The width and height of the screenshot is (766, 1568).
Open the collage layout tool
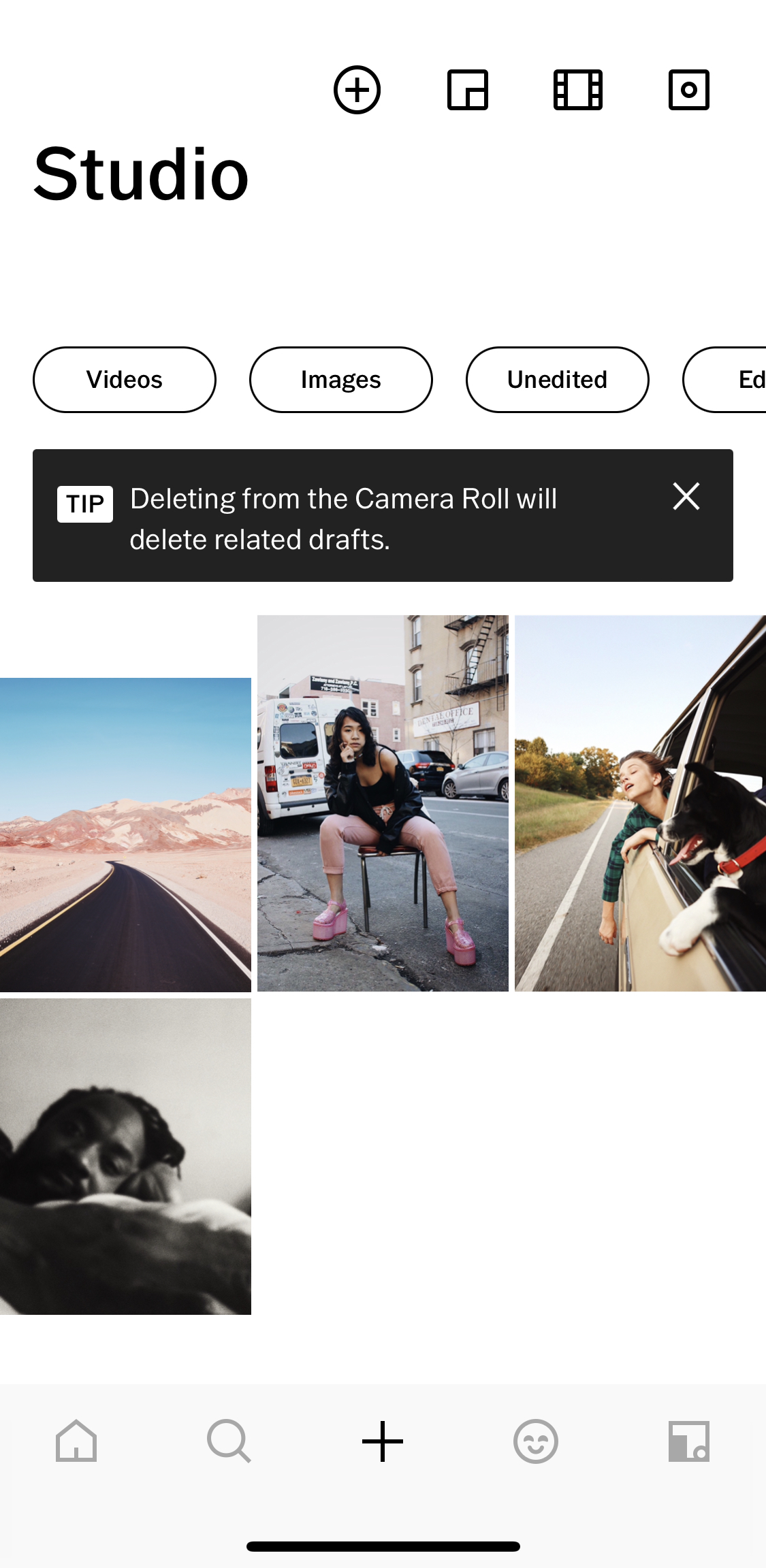[x=468, y=90]
